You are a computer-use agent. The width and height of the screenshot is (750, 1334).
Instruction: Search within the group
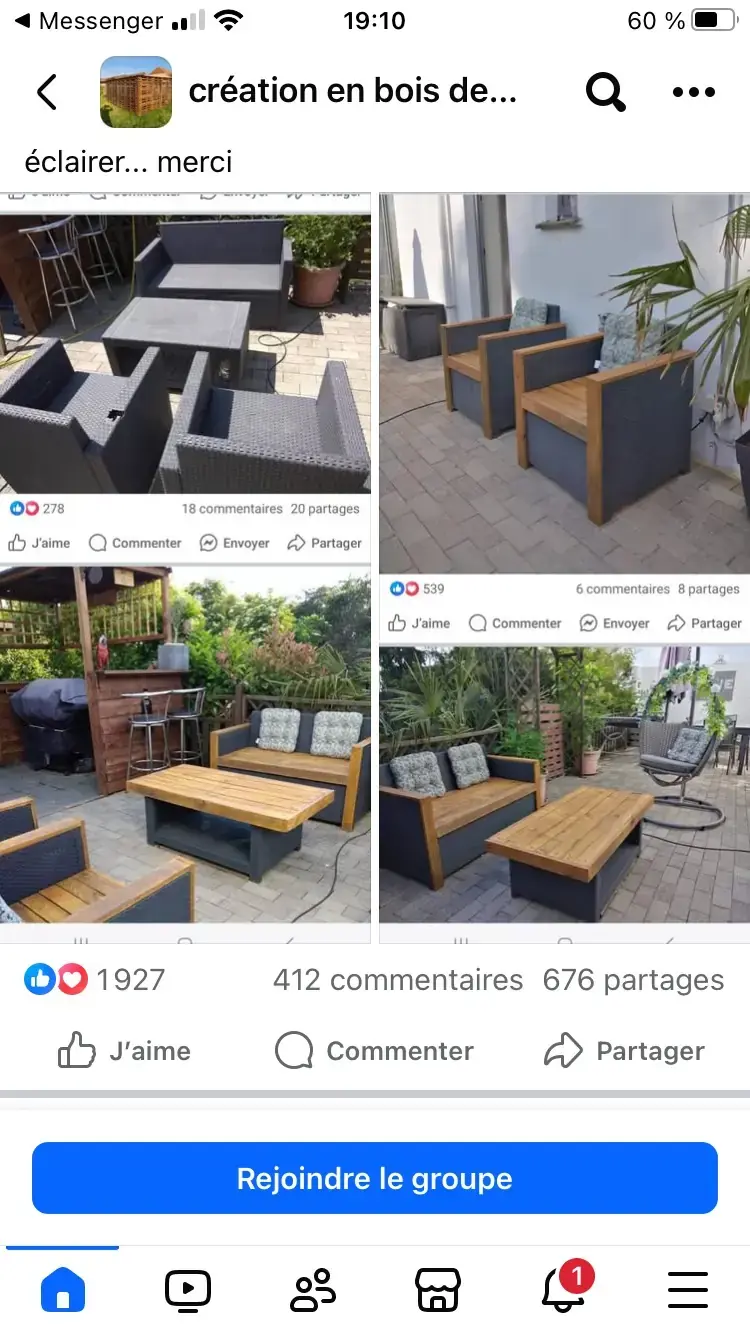coord(605,92)
